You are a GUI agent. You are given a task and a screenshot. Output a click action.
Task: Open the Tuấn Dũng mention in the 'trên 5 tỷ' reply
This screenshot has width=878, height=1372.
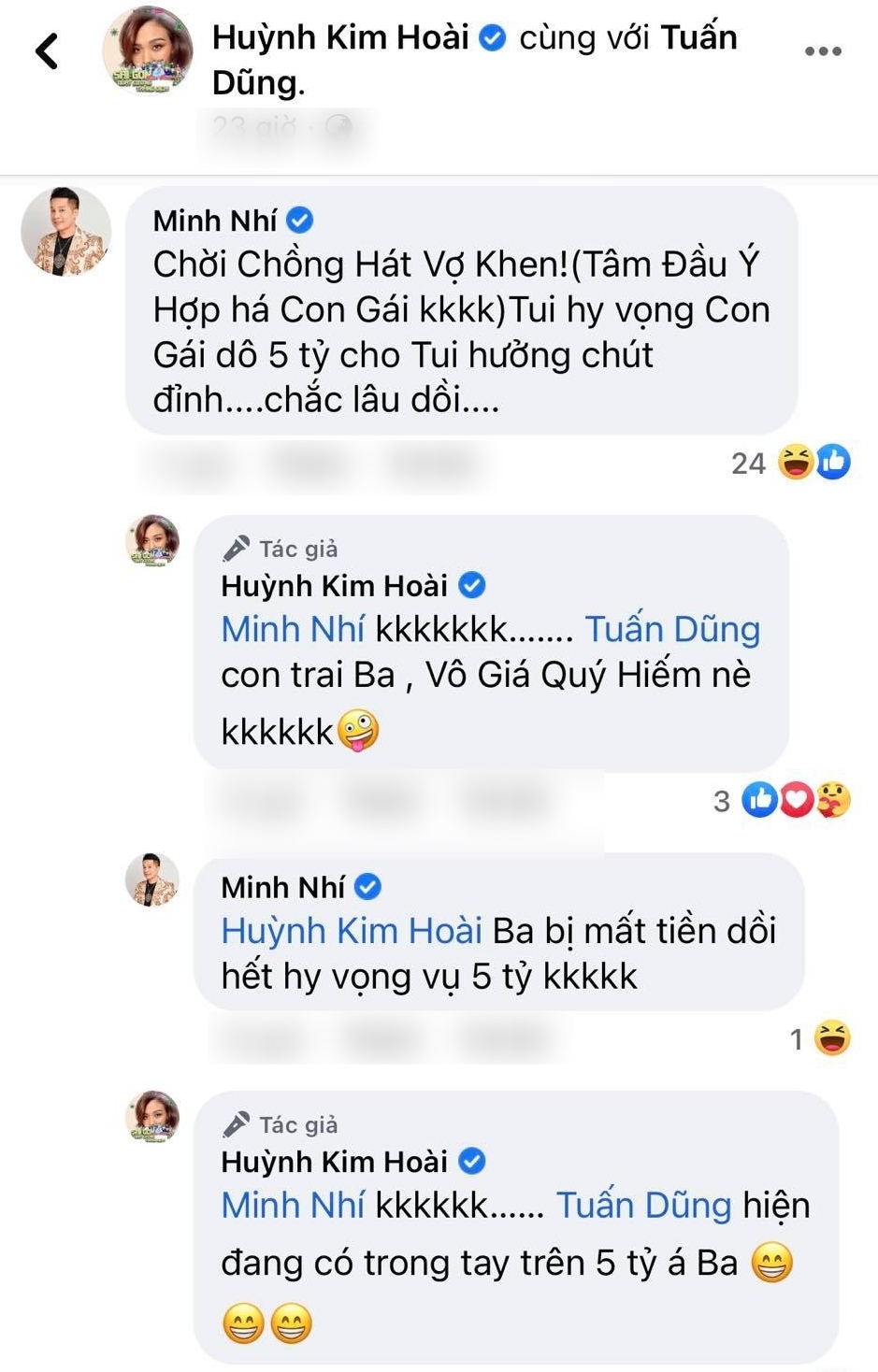click(x=643, y=1206)
